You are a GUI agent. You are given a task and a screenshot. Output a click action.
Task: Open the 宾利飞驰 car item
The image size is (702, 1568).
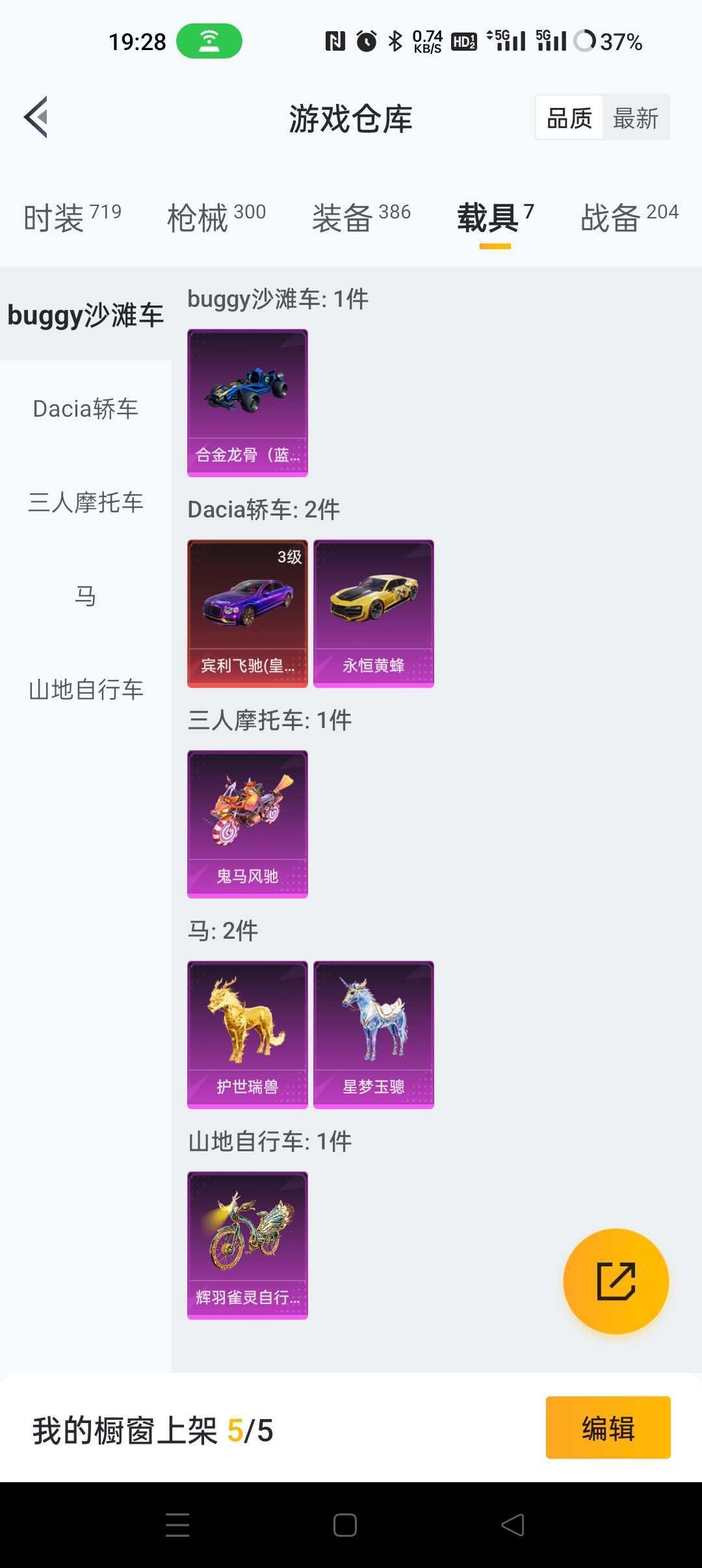pyautogui.click(x=248, y=614)
